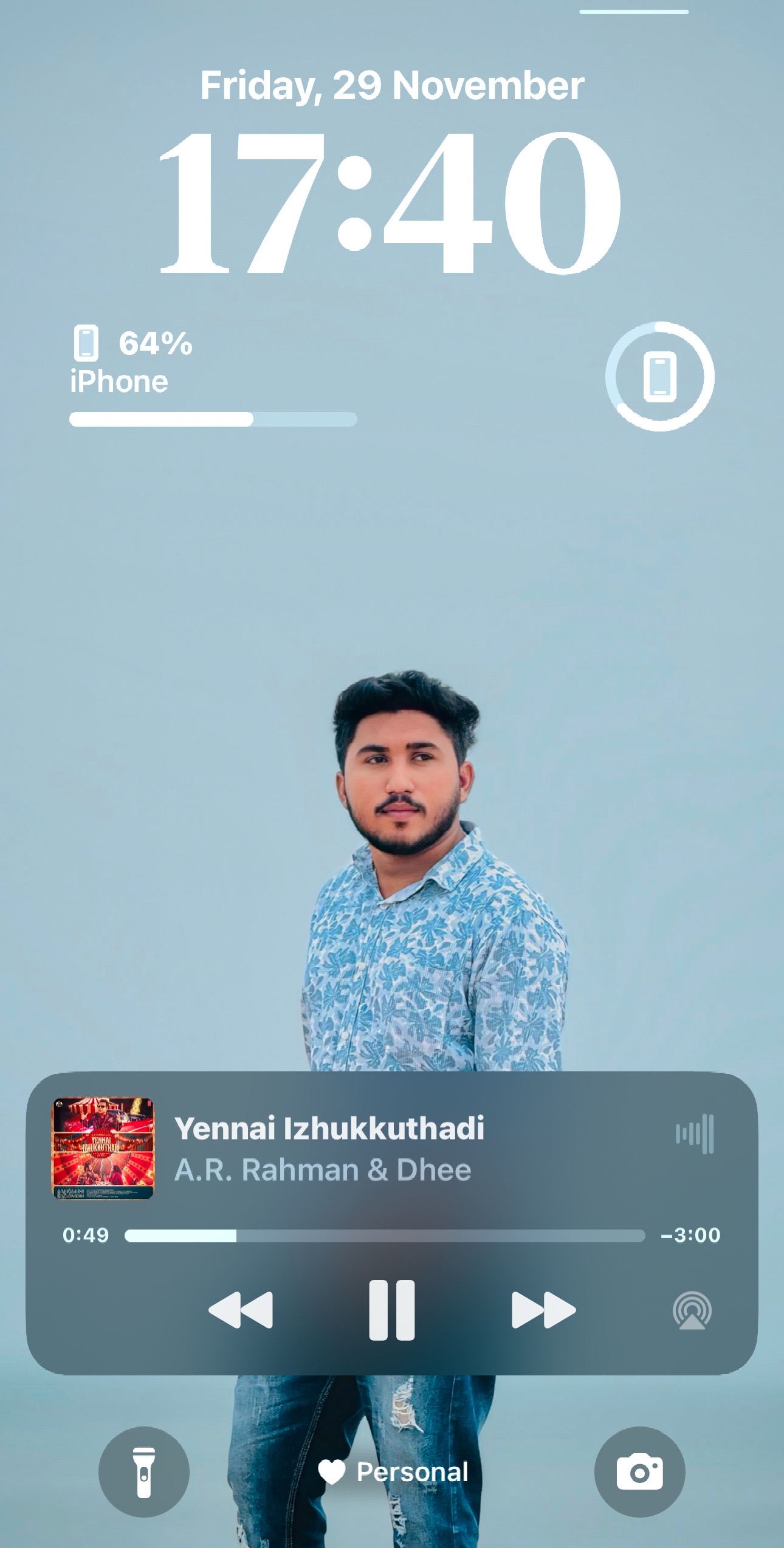Screen dimensions: 784x1548
Task: Tap the Personal focus indicator
Action: (x=393, y=1471)
